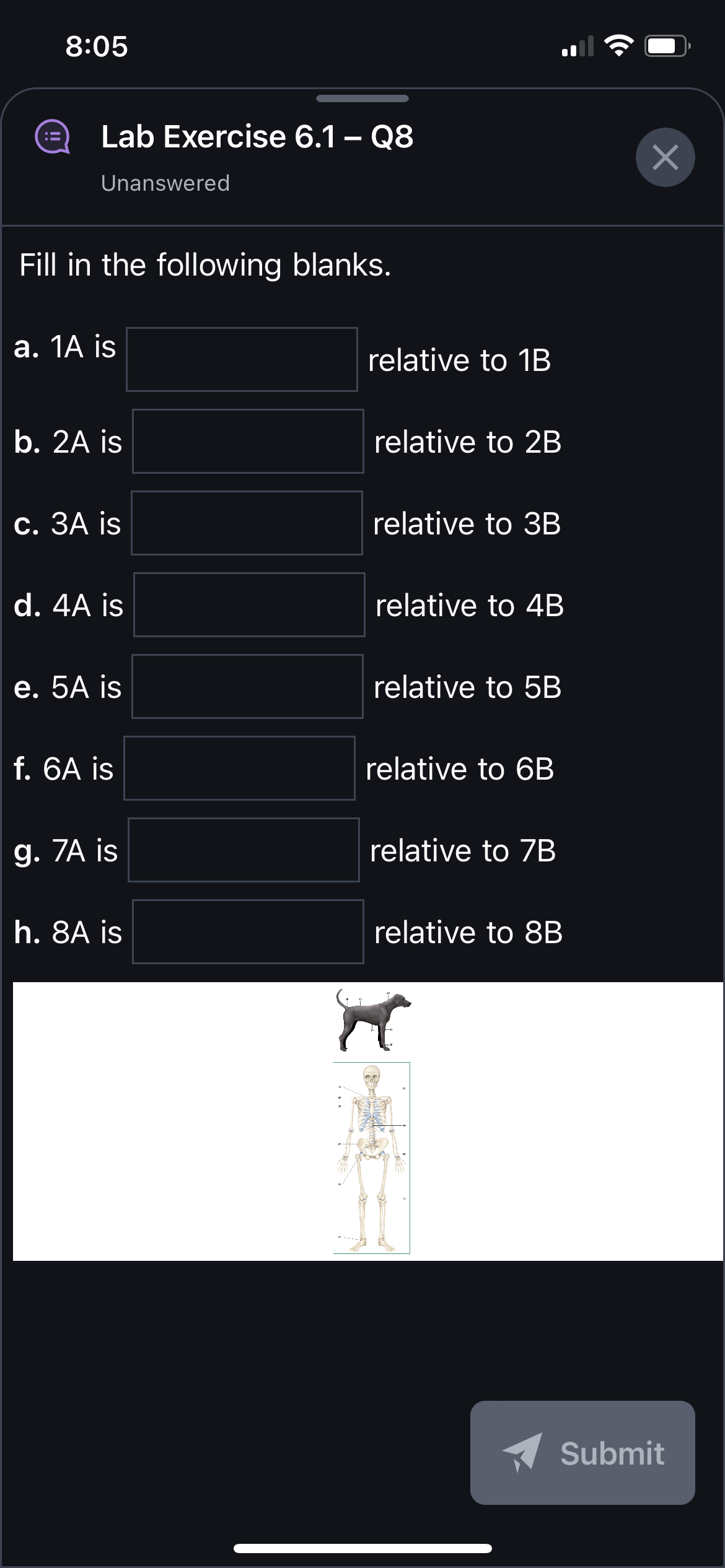Close the Lab Exercise 6.1 question panel

coord(665,157)
